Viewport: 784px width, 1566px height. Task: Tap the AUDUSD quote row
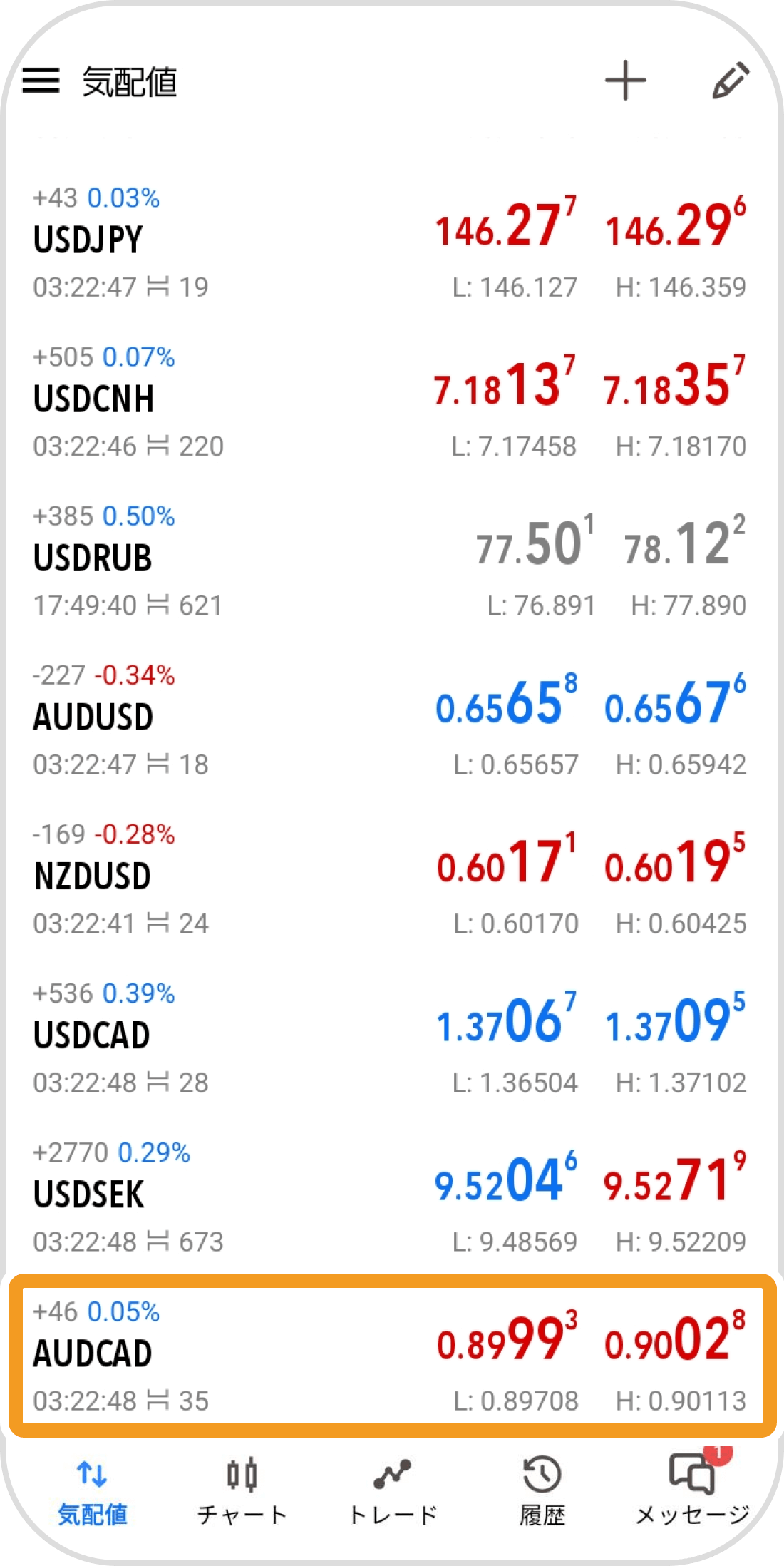click(x=392, y=720)
